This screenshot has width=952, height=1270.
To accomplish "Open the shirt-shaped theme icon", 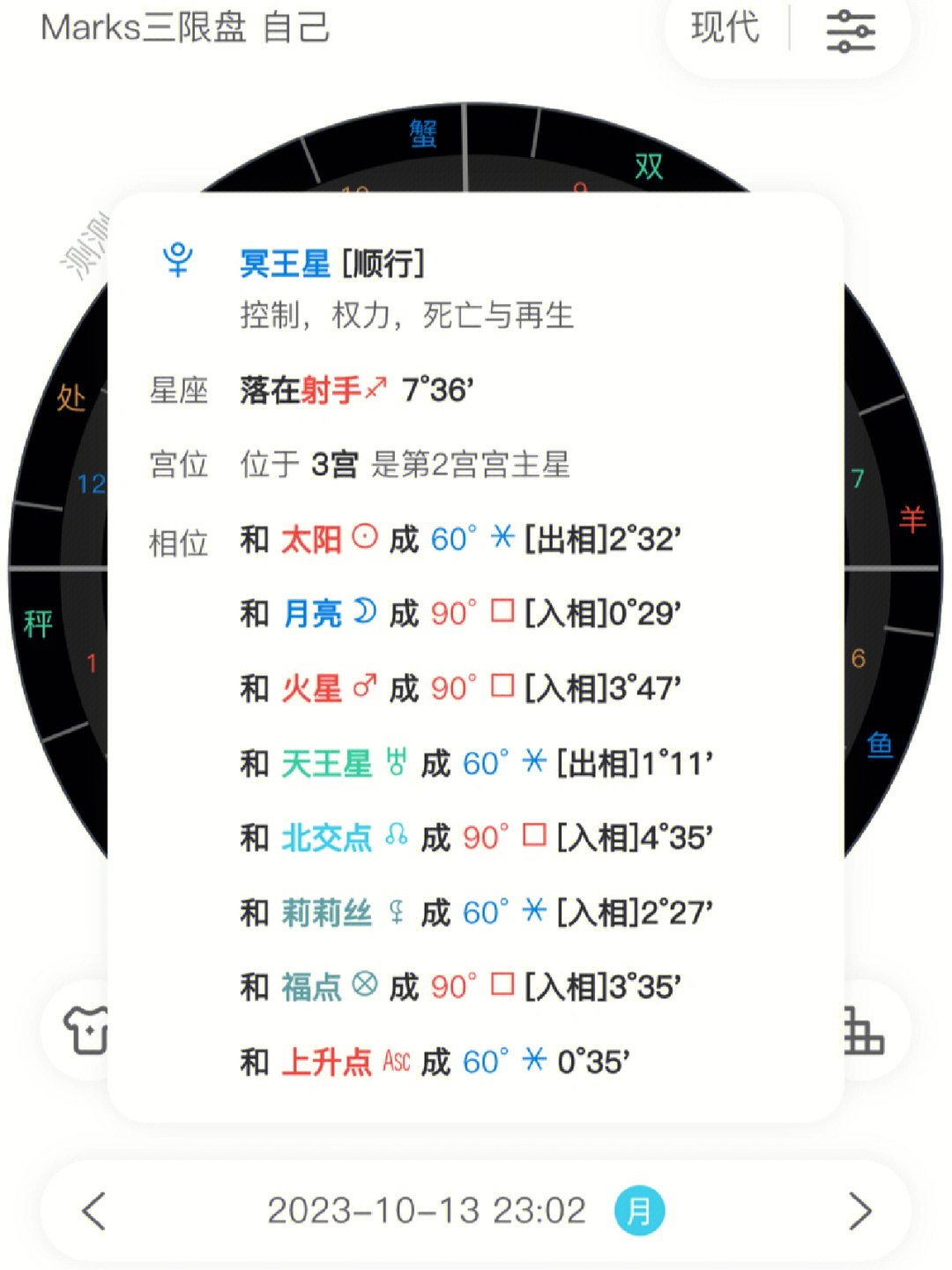I will (x=86, y=1029).
